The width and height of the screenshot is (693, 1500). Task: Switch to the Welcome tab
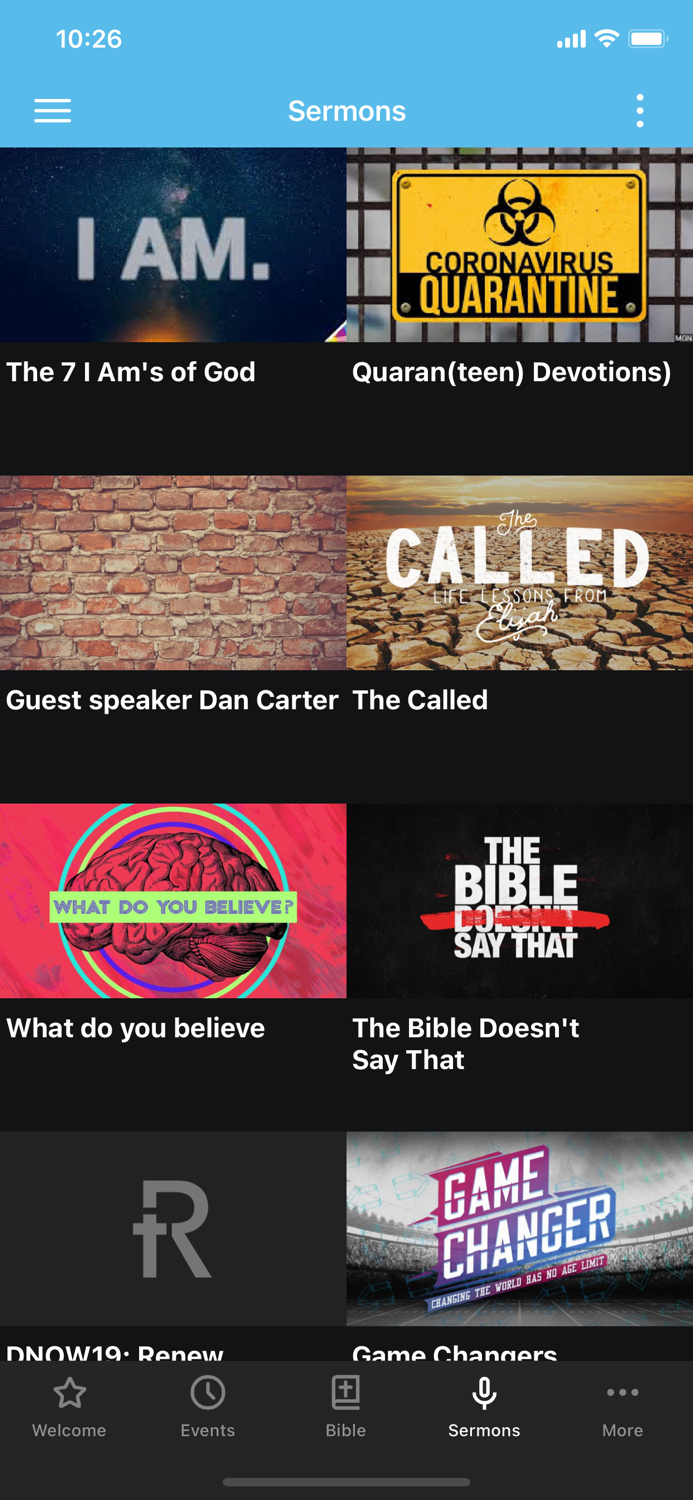pos(69,1408)
